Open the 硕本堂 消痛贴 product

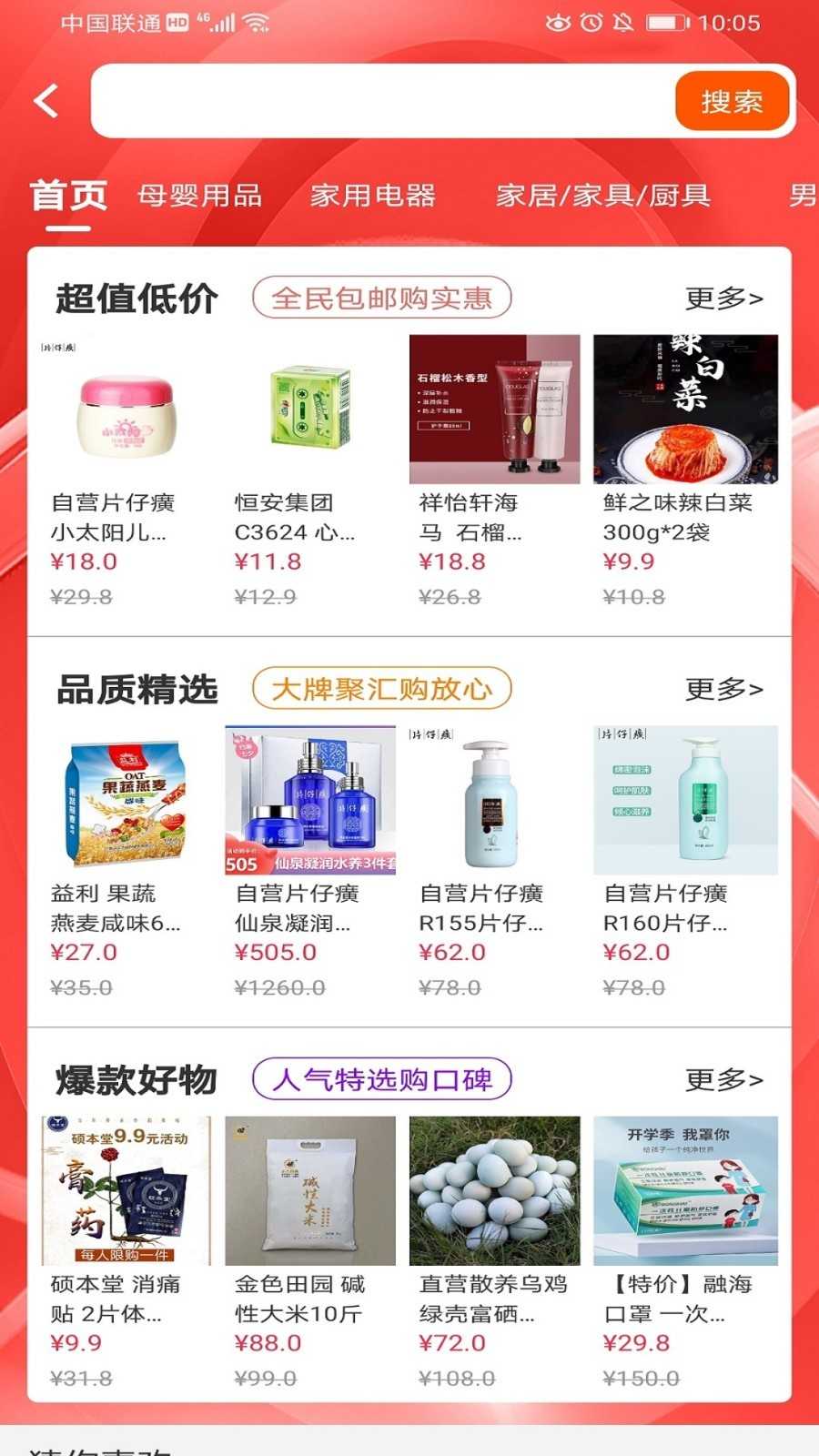[x=126, y=1190]
